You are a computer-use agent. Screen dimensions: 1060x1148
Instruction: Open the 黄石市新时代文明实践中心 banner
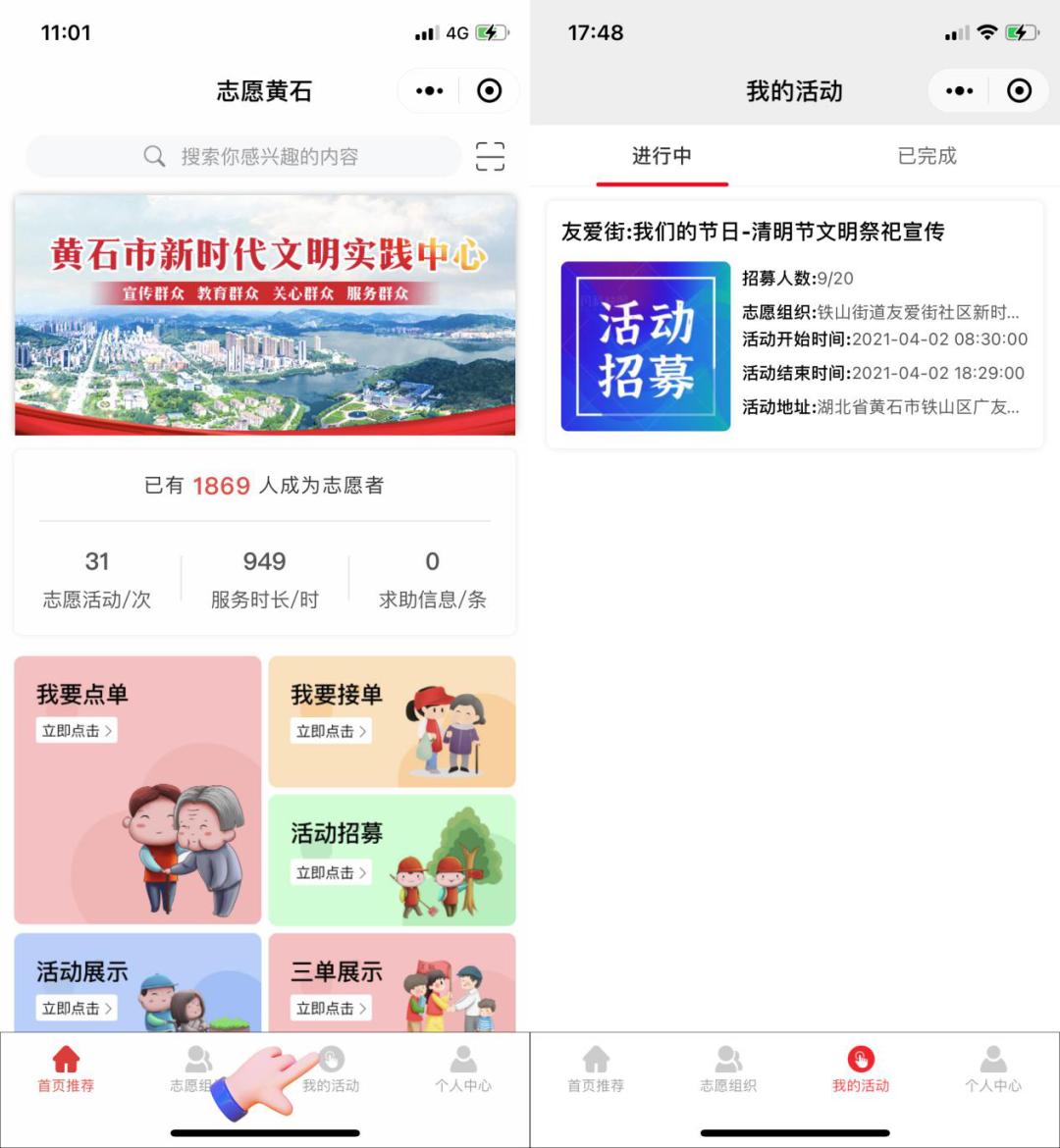pos(265,314)
